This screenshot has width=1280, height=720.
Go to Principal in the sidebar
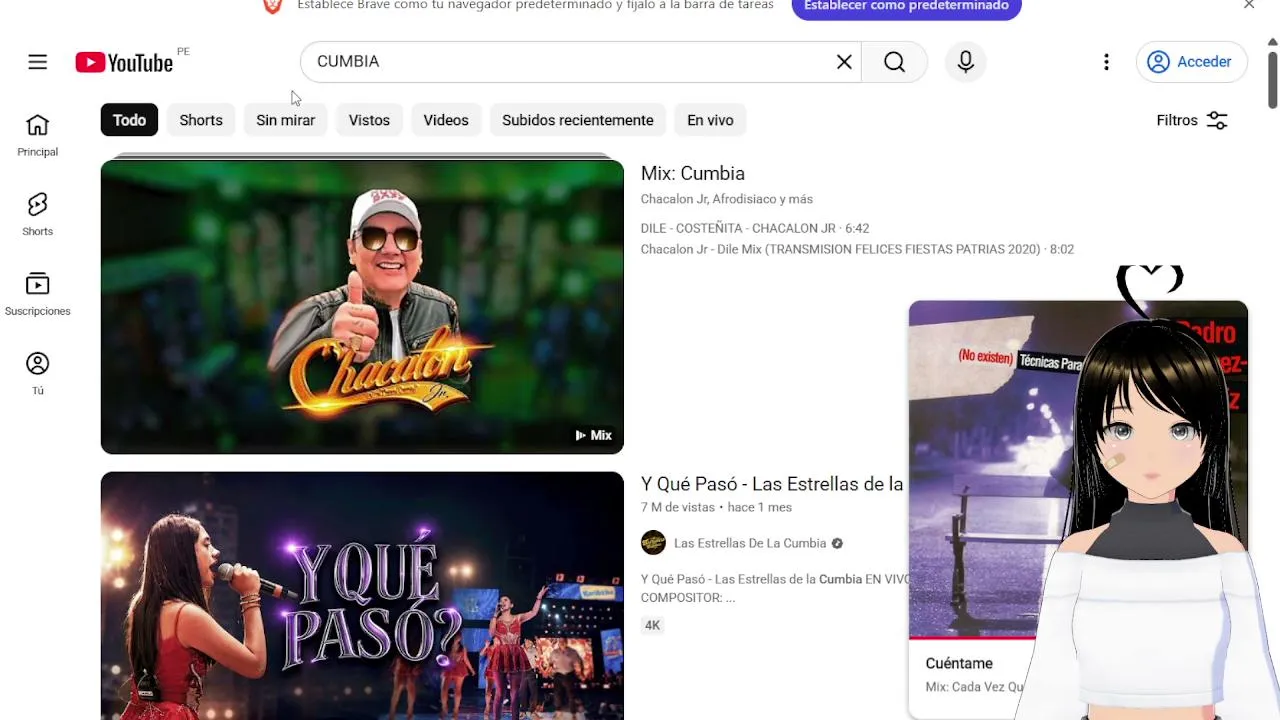point(37,135)
